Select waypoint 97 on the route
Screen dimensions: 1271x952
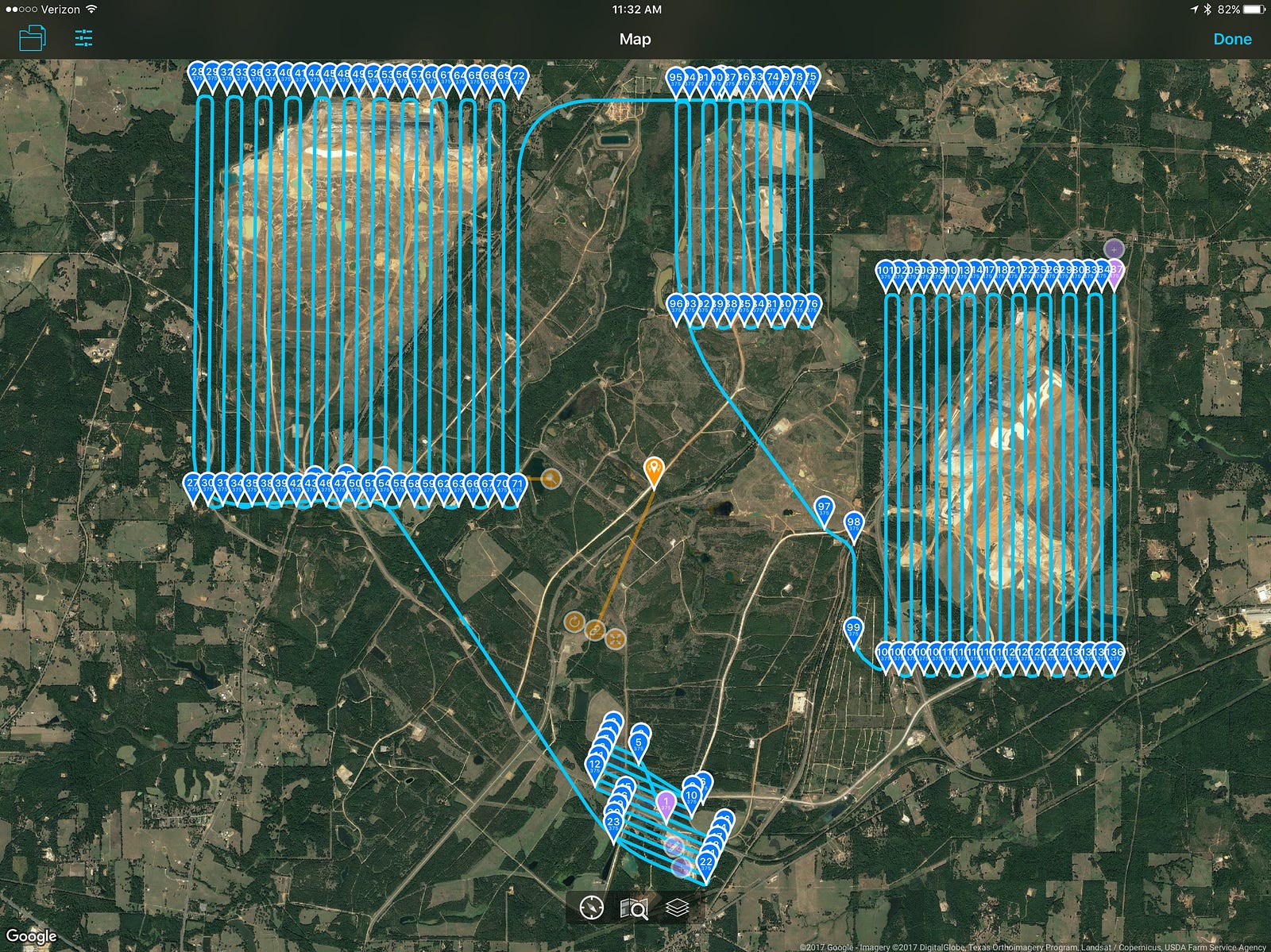824,506
